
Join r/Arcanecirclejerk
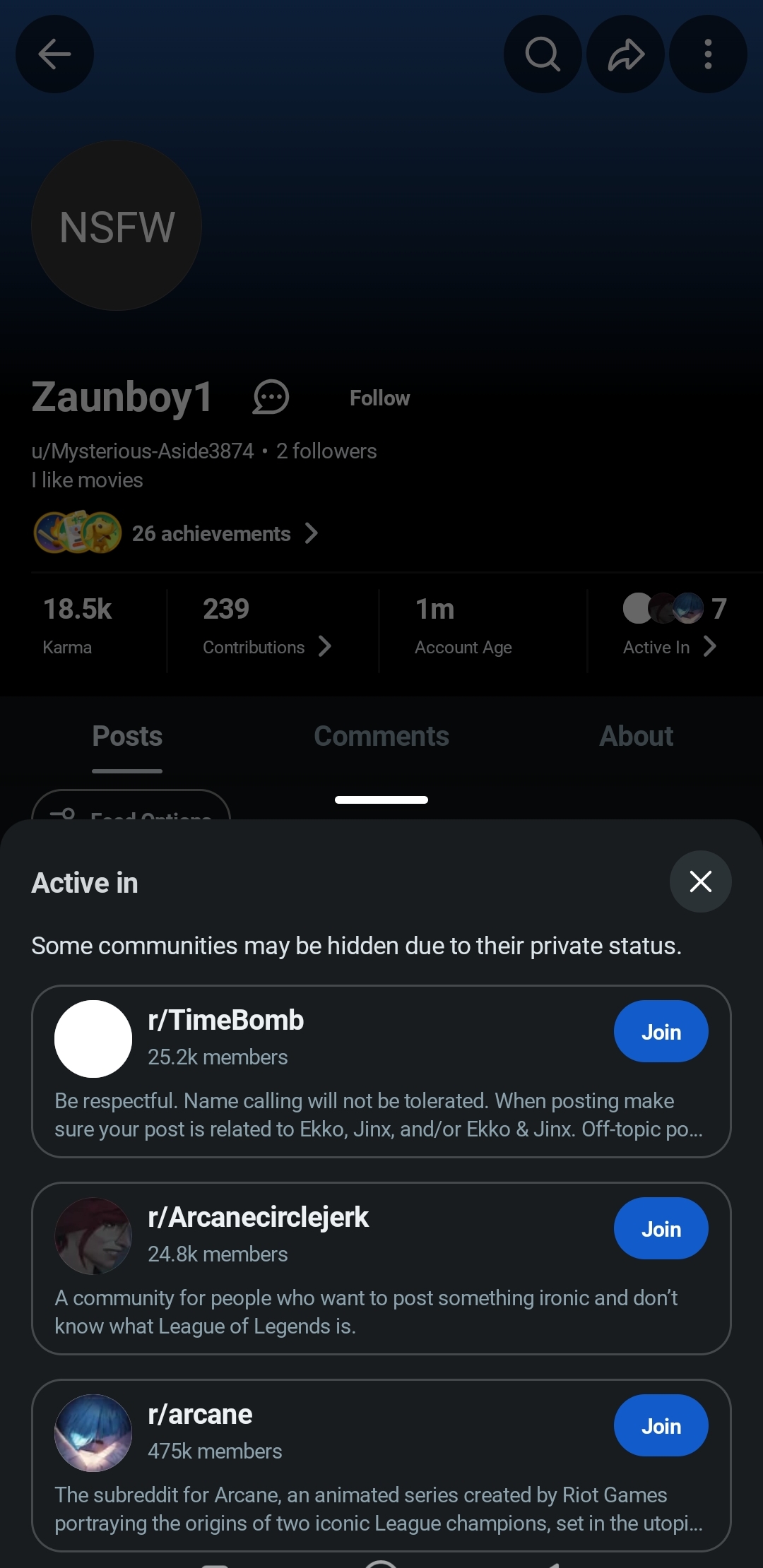pyautogui.click(x=661, y=1229)
